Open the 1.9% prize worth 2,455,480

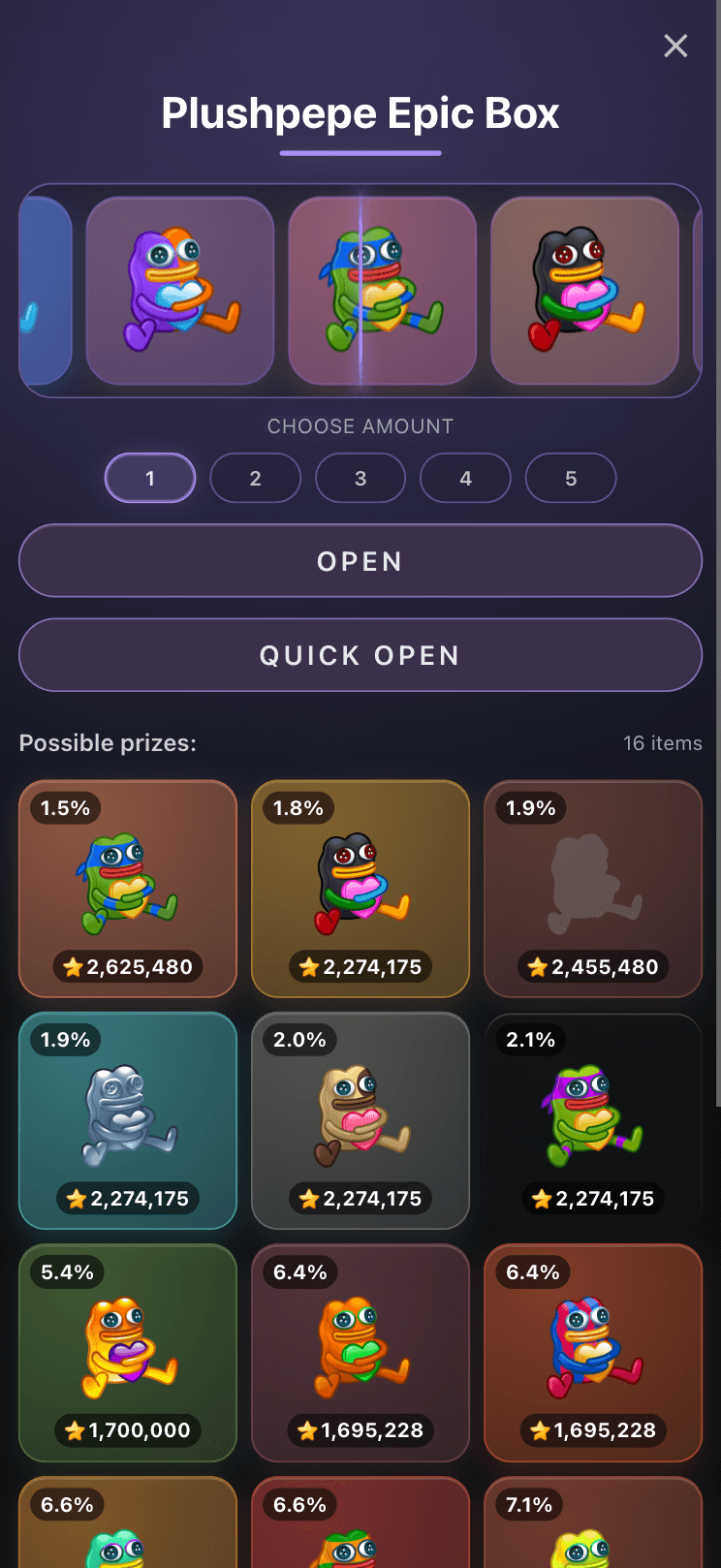[x=593, y=889]
